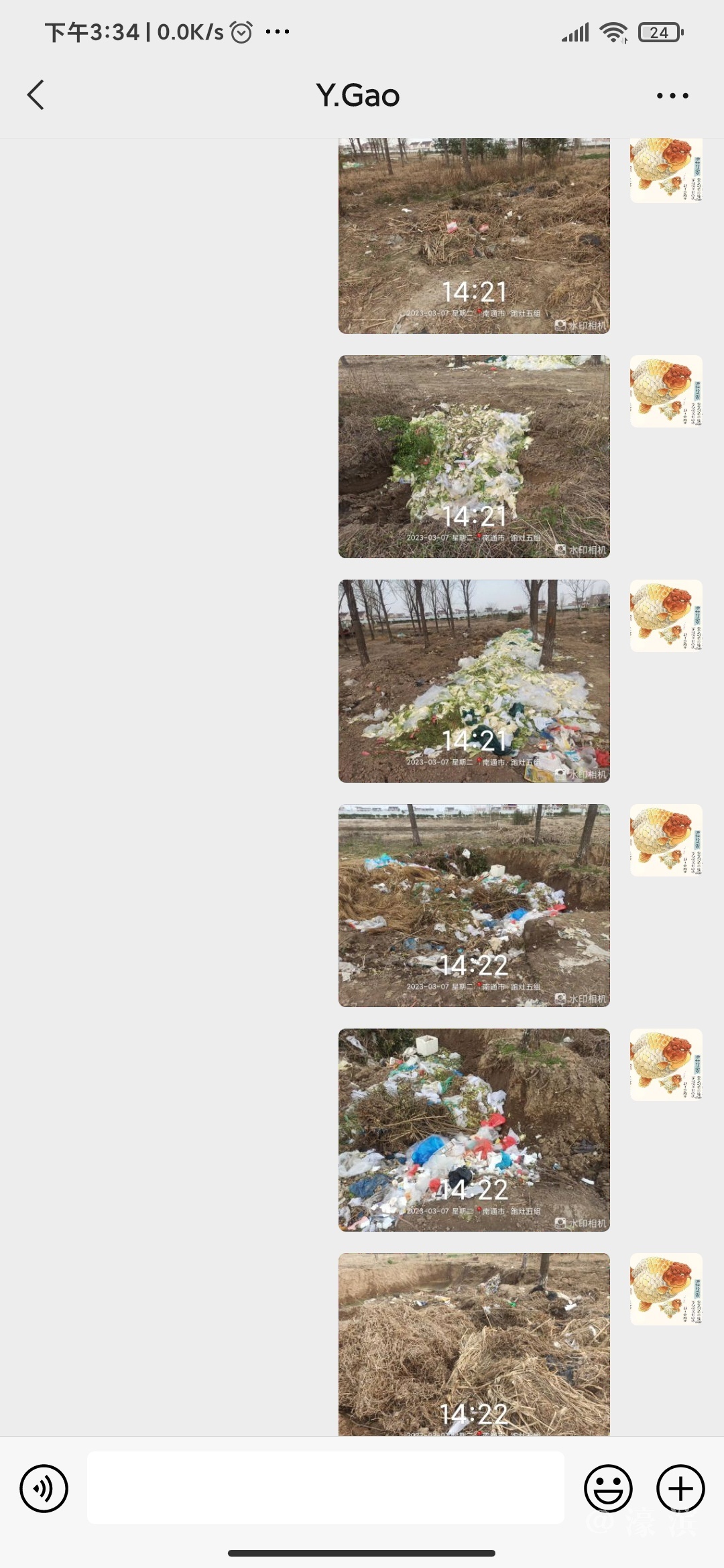The width and height of the screenshot is (724, 1568).
Task: Open chat options three-dot menu
Action: [x=672, y=96]
